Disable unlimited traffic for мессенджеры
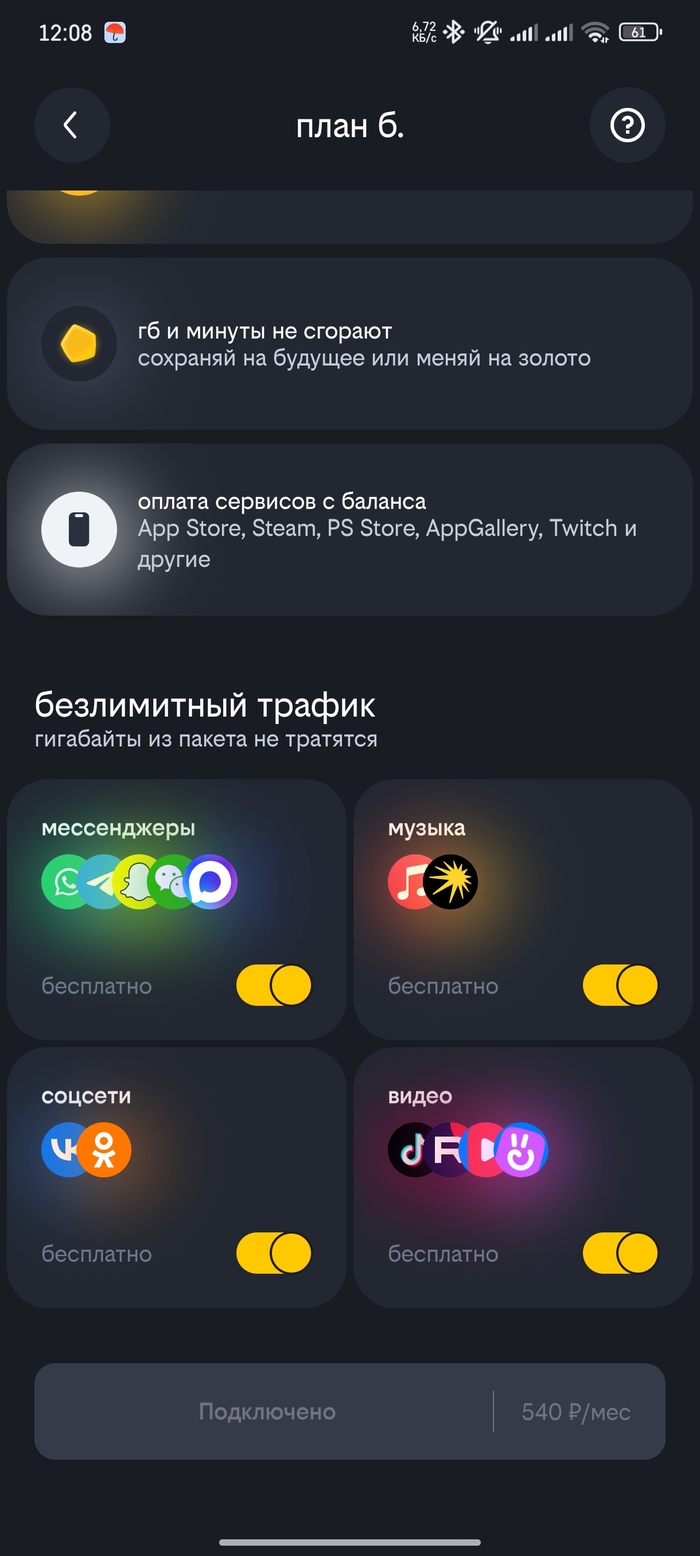 (x=274, y=985)
